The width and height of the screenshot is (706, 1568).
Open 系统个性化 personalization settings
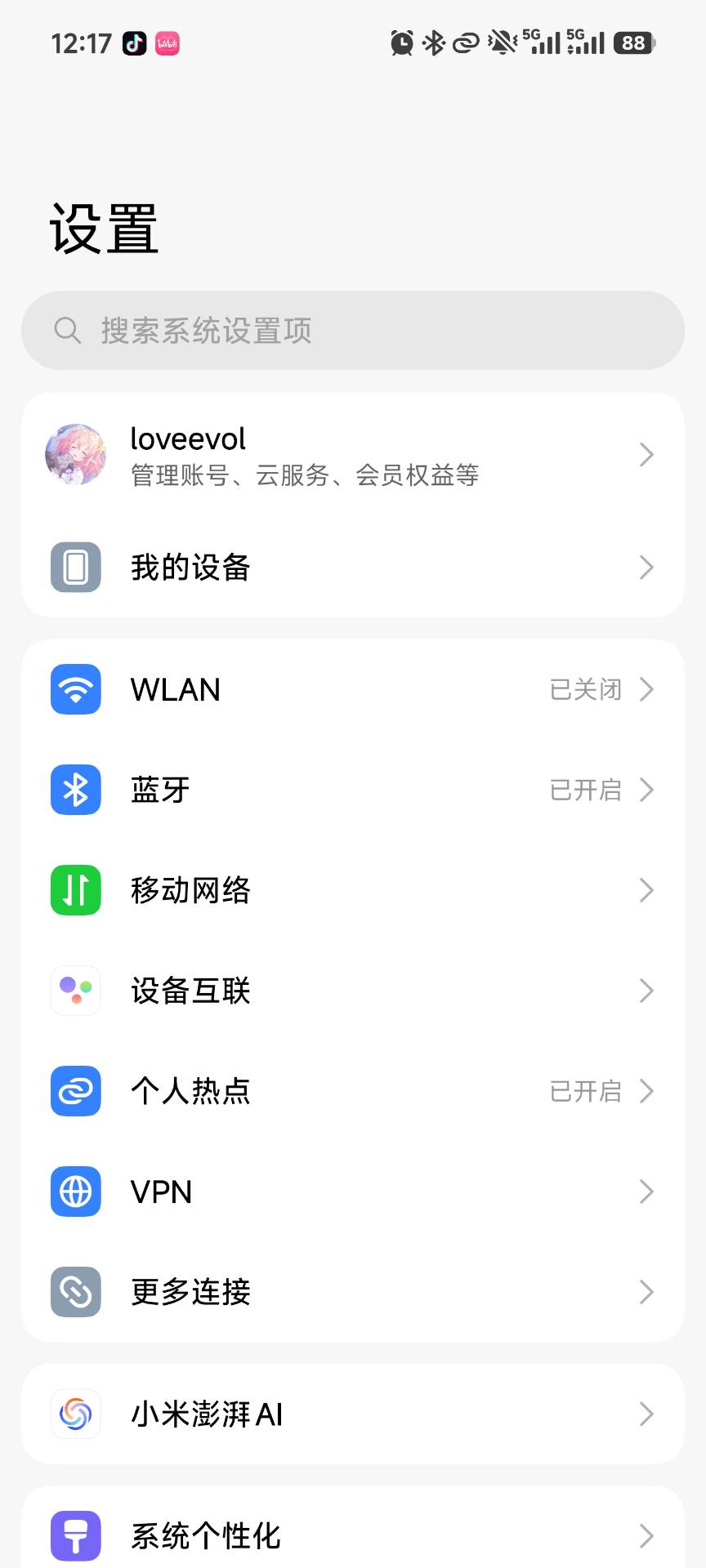[353, 1535]
